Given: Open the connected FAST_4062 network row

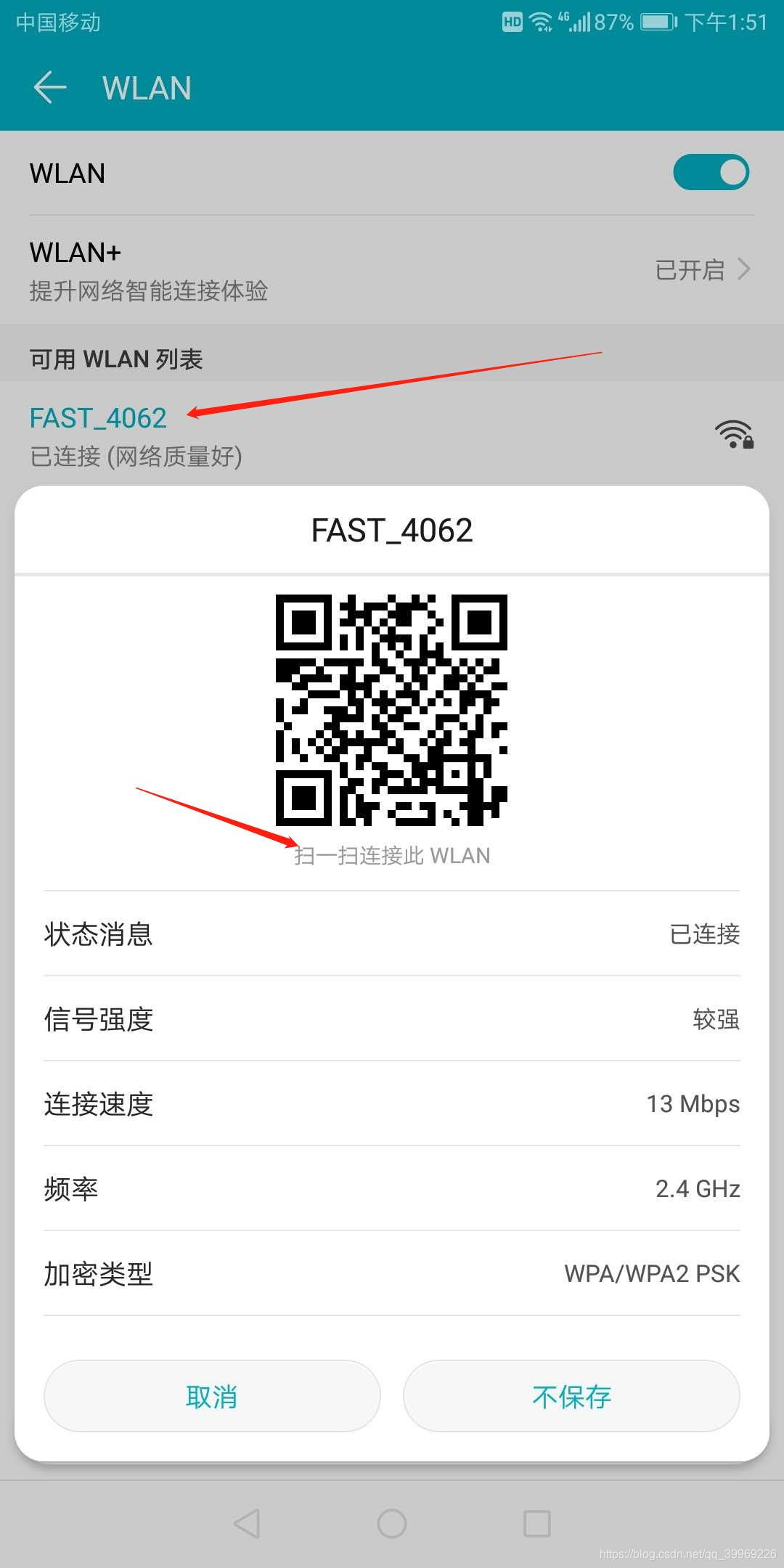Looking at the screenshot, I should click(392, 434).
